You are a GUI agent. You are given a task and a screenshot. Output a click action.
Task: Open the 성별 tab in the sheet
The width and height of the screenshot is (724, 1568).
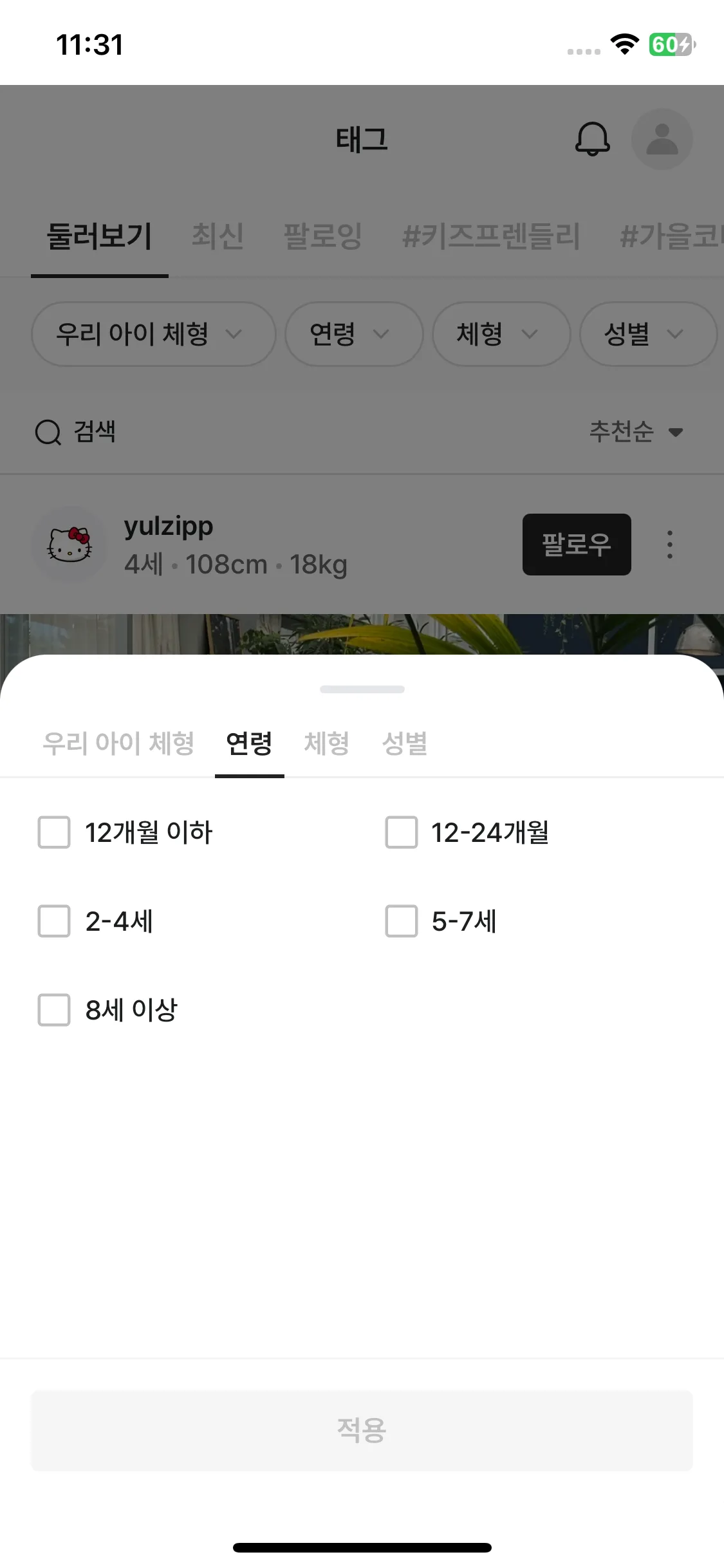click(x=405, y=743)
